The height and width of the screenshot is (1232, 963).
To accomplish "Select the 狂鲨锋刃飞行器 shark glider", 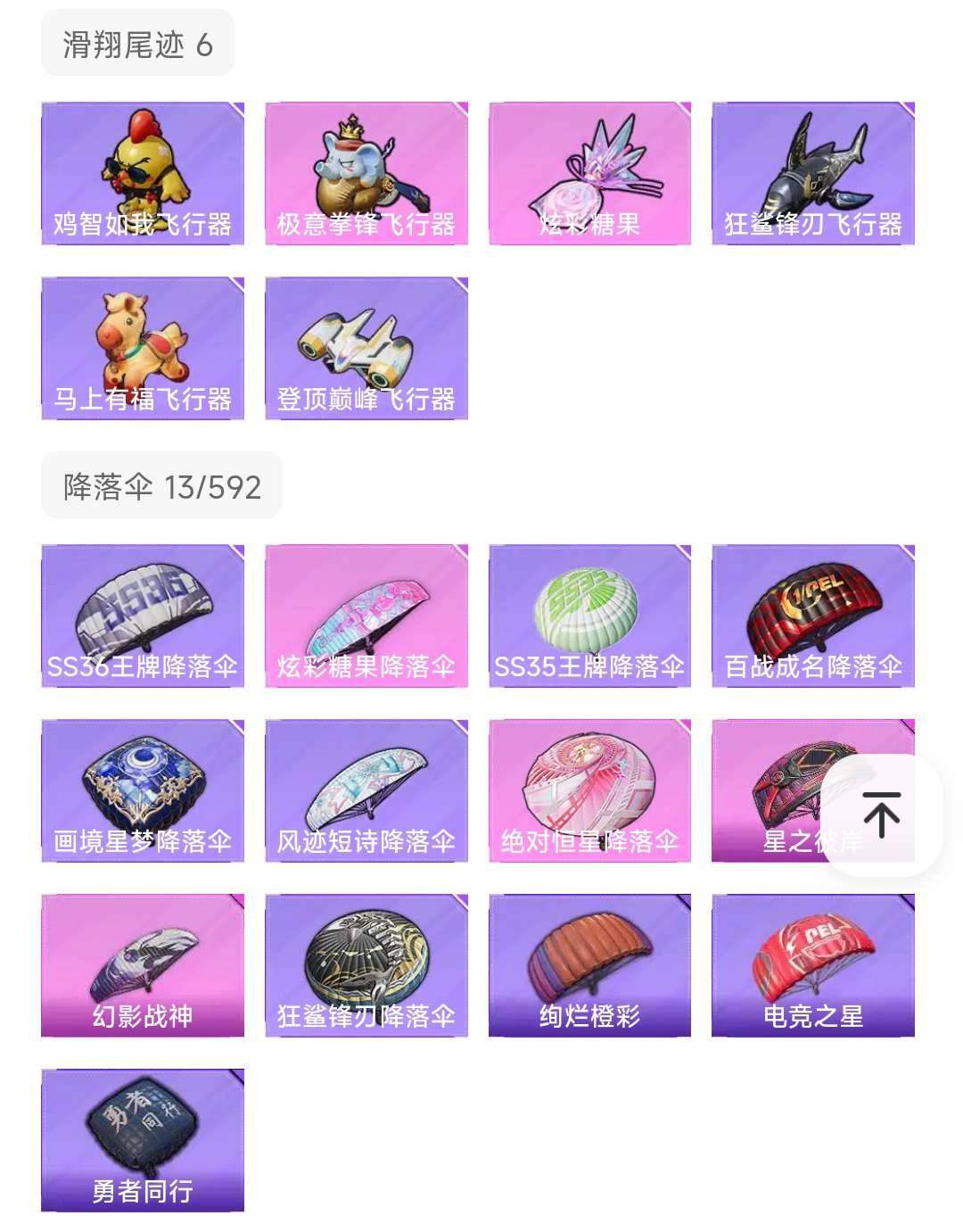I will click(812, 172).
